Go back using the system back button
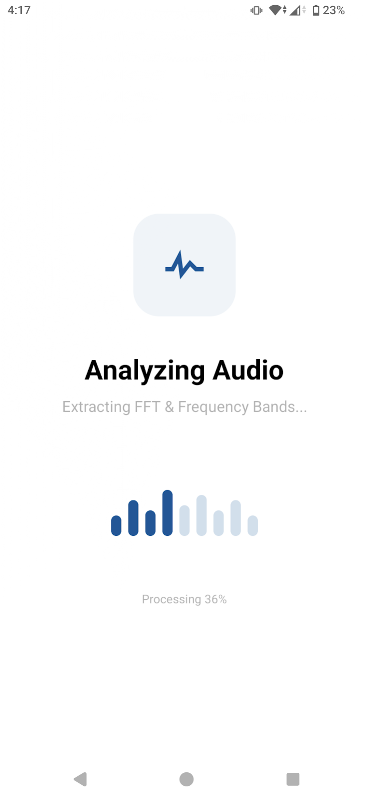 [x=80, y=779]
